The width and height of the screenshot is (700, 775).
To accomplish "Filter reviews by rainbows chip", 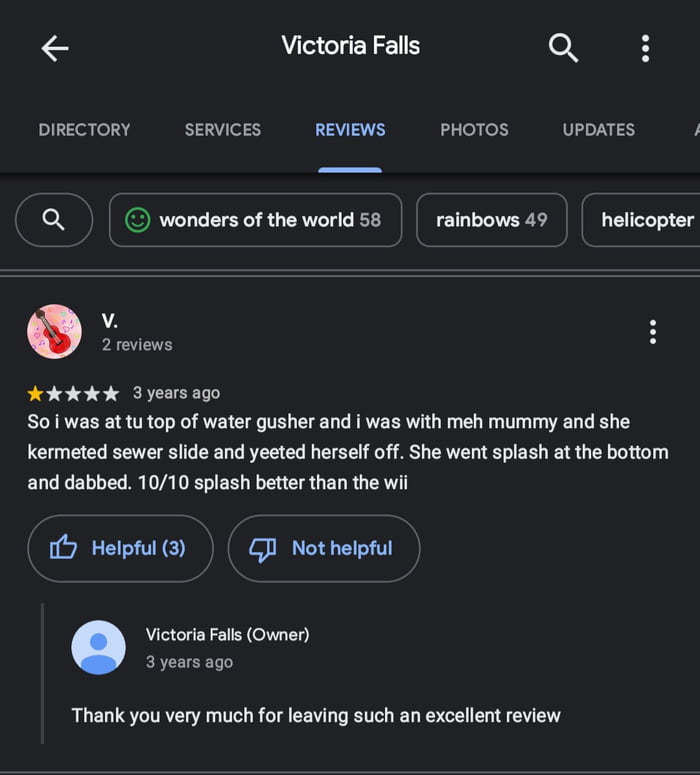I will 491,220.
